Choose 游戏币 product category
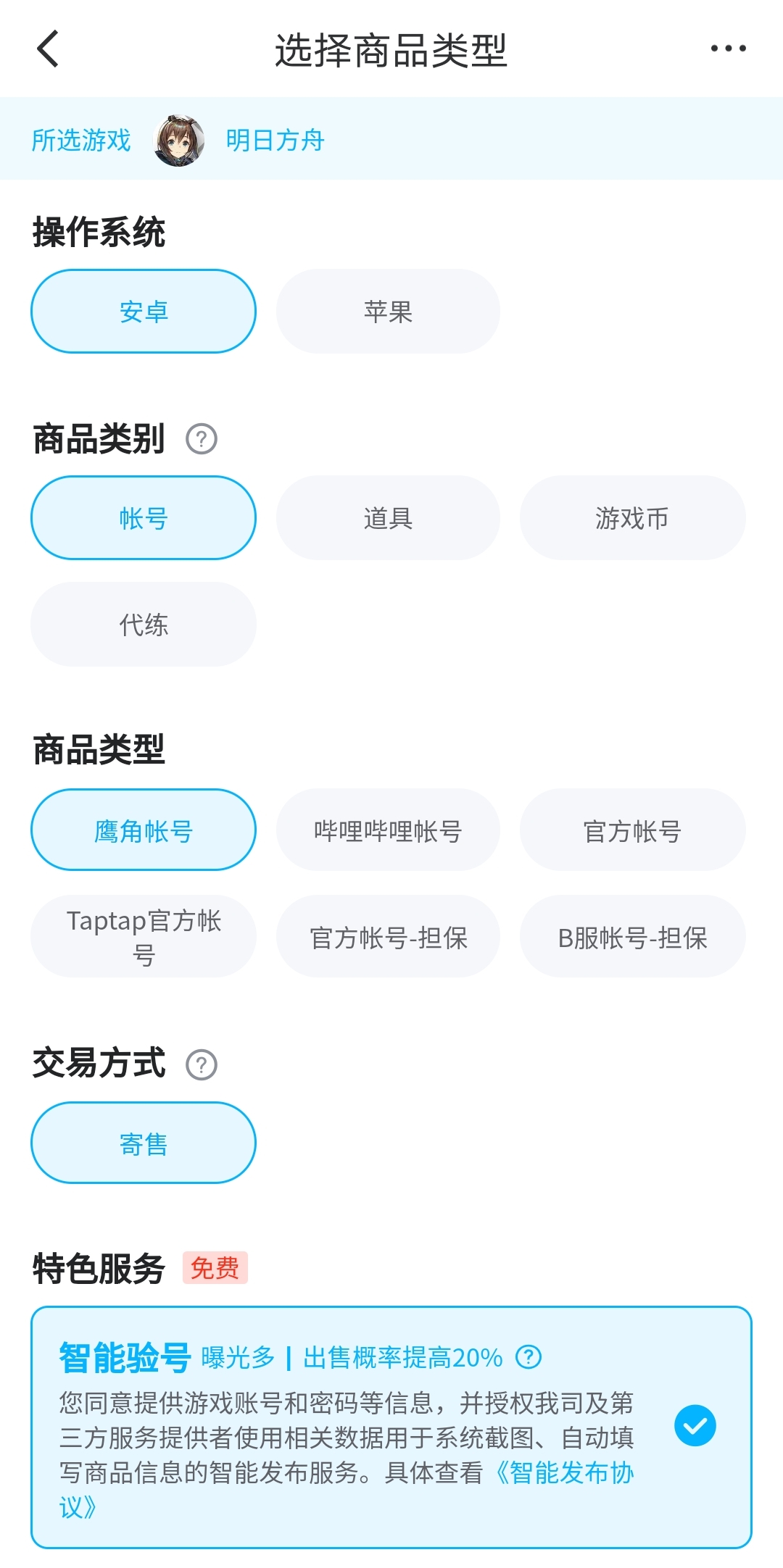The width and height of the screenshot is (783, 1568). (632, 518)
